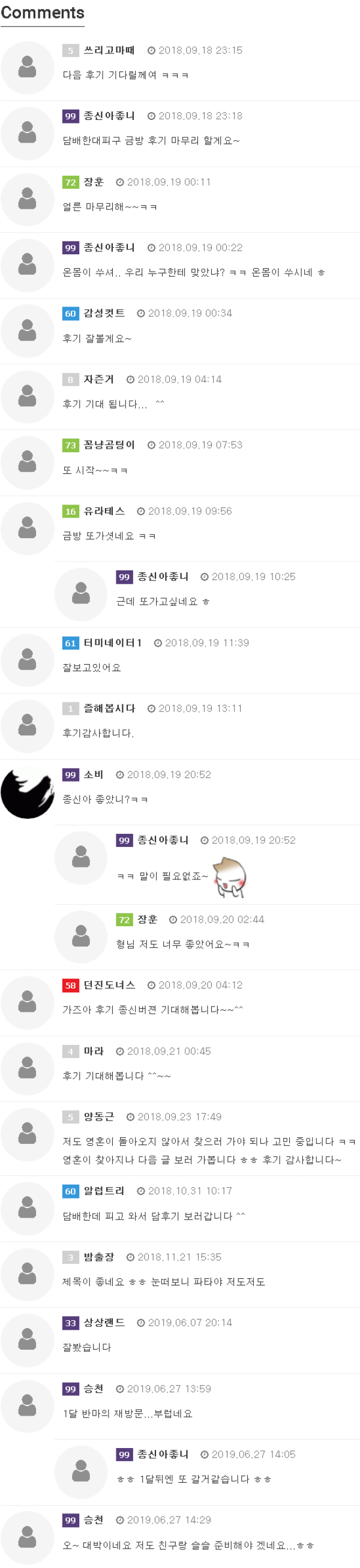Open 터미네이터1's member menu
360x1568 pixels.
(x=113, y=644)
